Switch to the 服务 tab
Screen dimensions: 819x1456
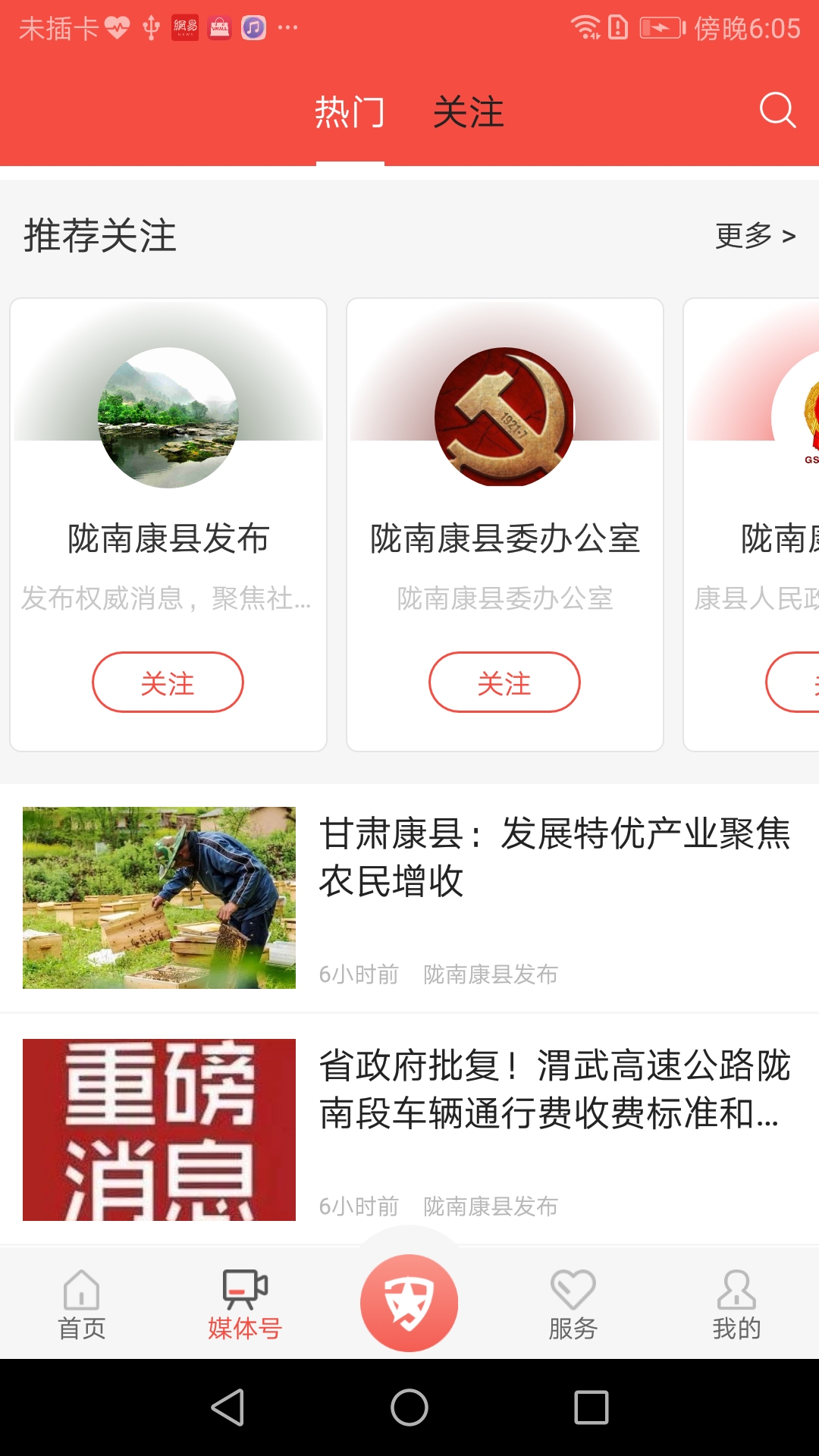(573, 1305)
